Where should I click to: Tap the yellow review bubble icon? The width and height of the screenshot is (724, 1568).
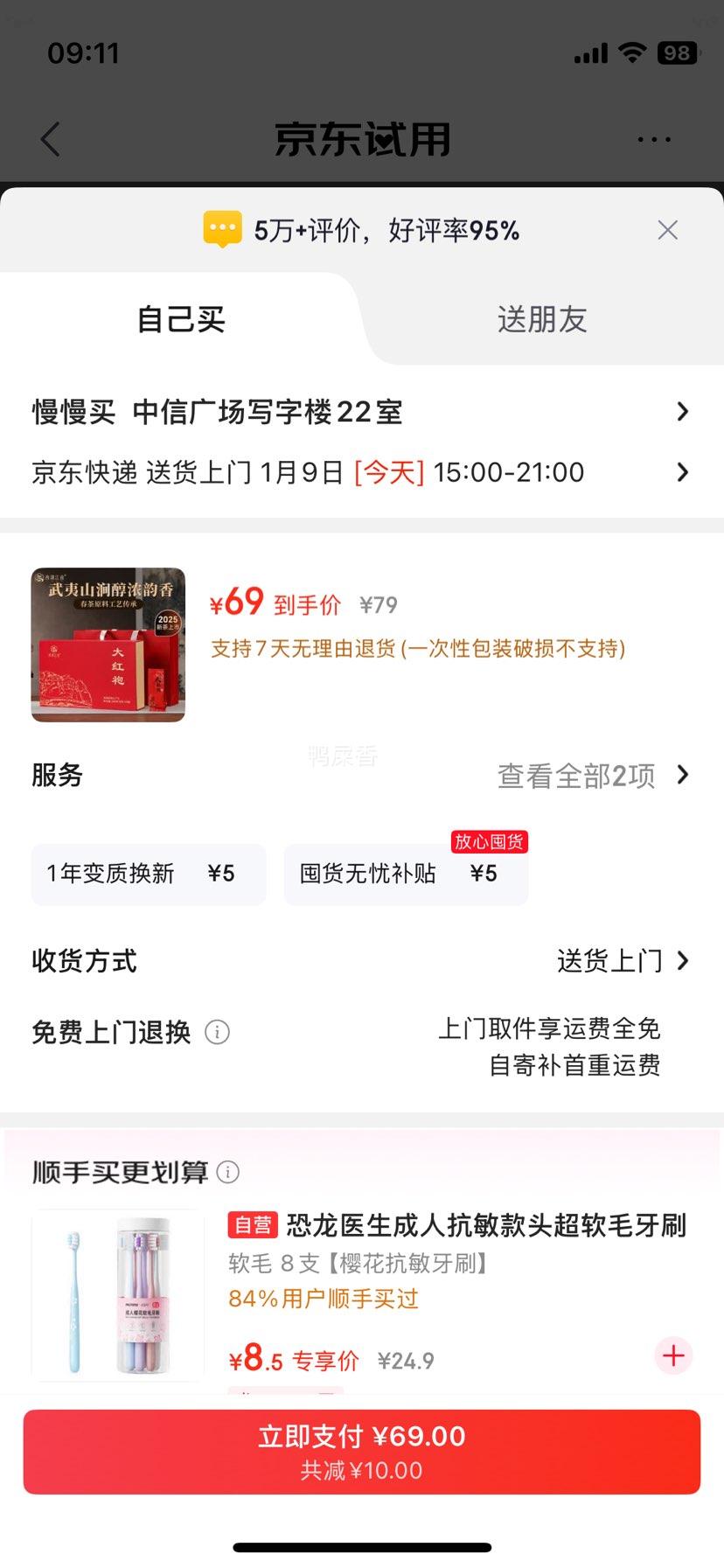click(x=221, y=229)
